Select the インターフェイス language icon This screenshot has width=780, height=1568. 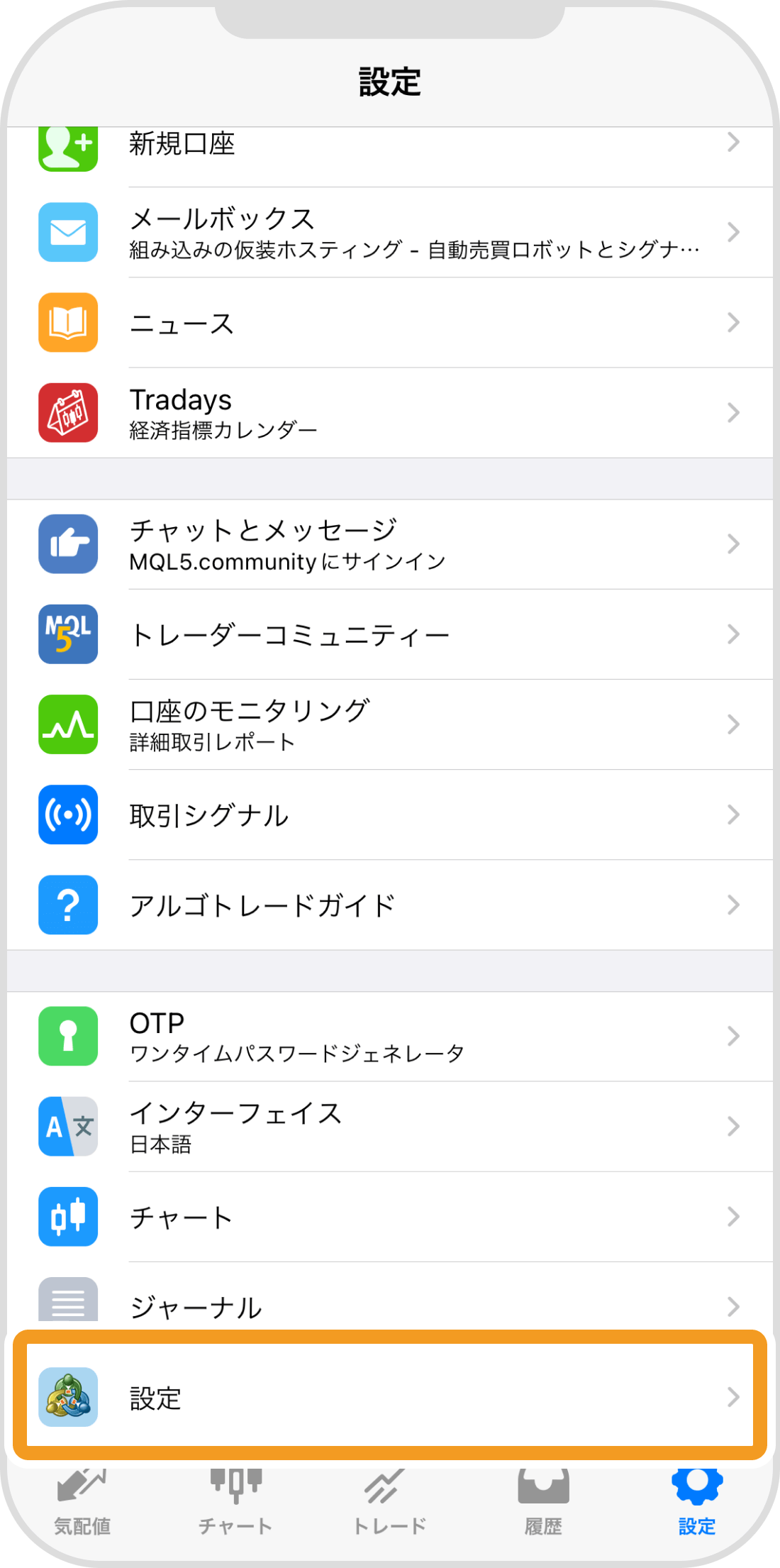(68, 1127)
